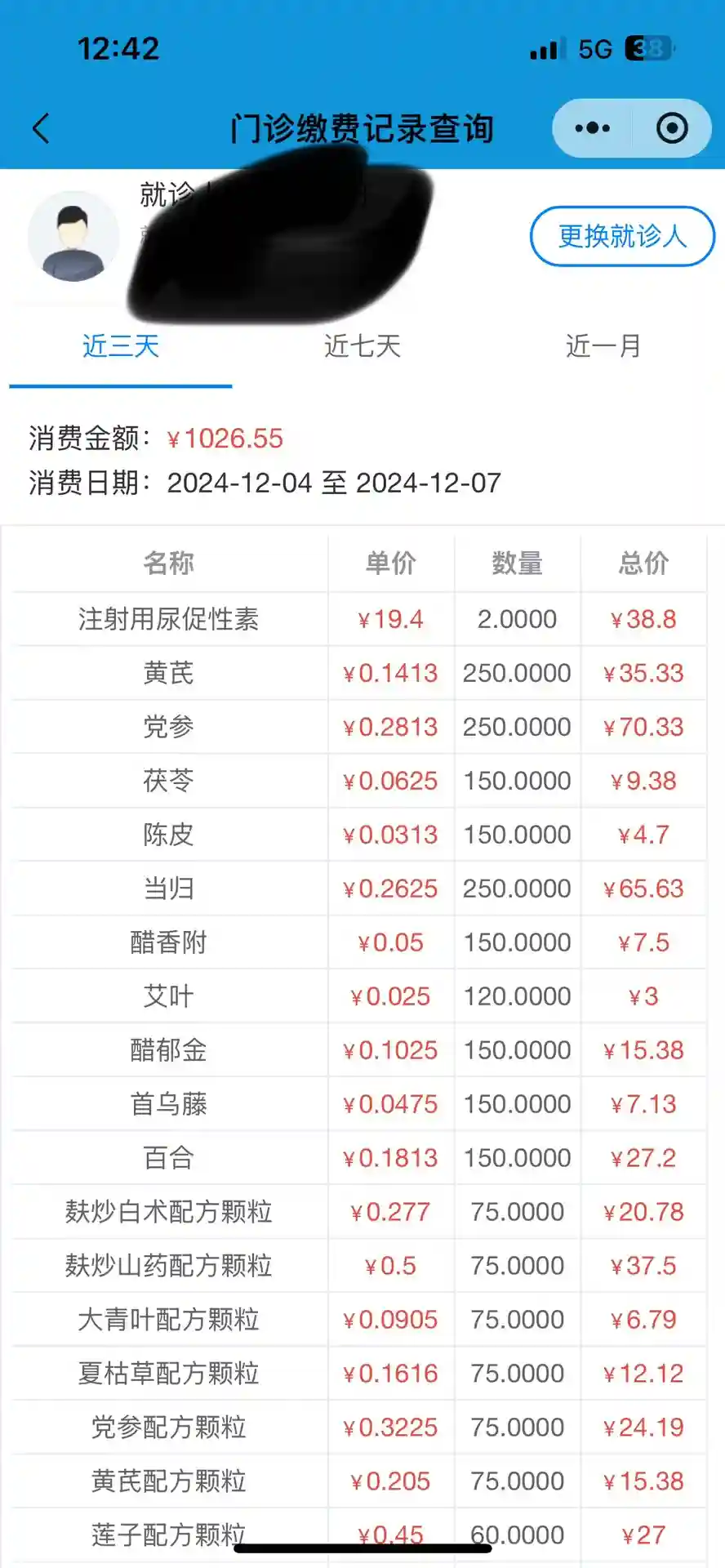725x1568 pixels.
Task: Select the 近三天 tab
Action: click(x=121, y=346)
